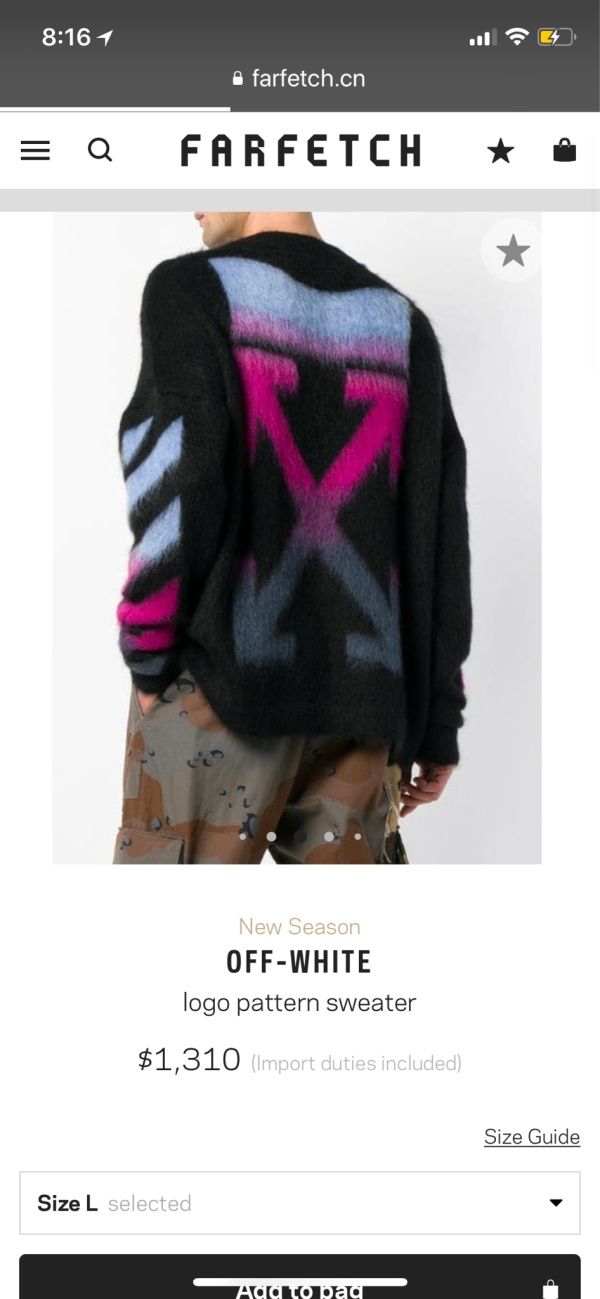Tap the farfetch.cn address bar
600x1299 pixels.
[298, 78]
